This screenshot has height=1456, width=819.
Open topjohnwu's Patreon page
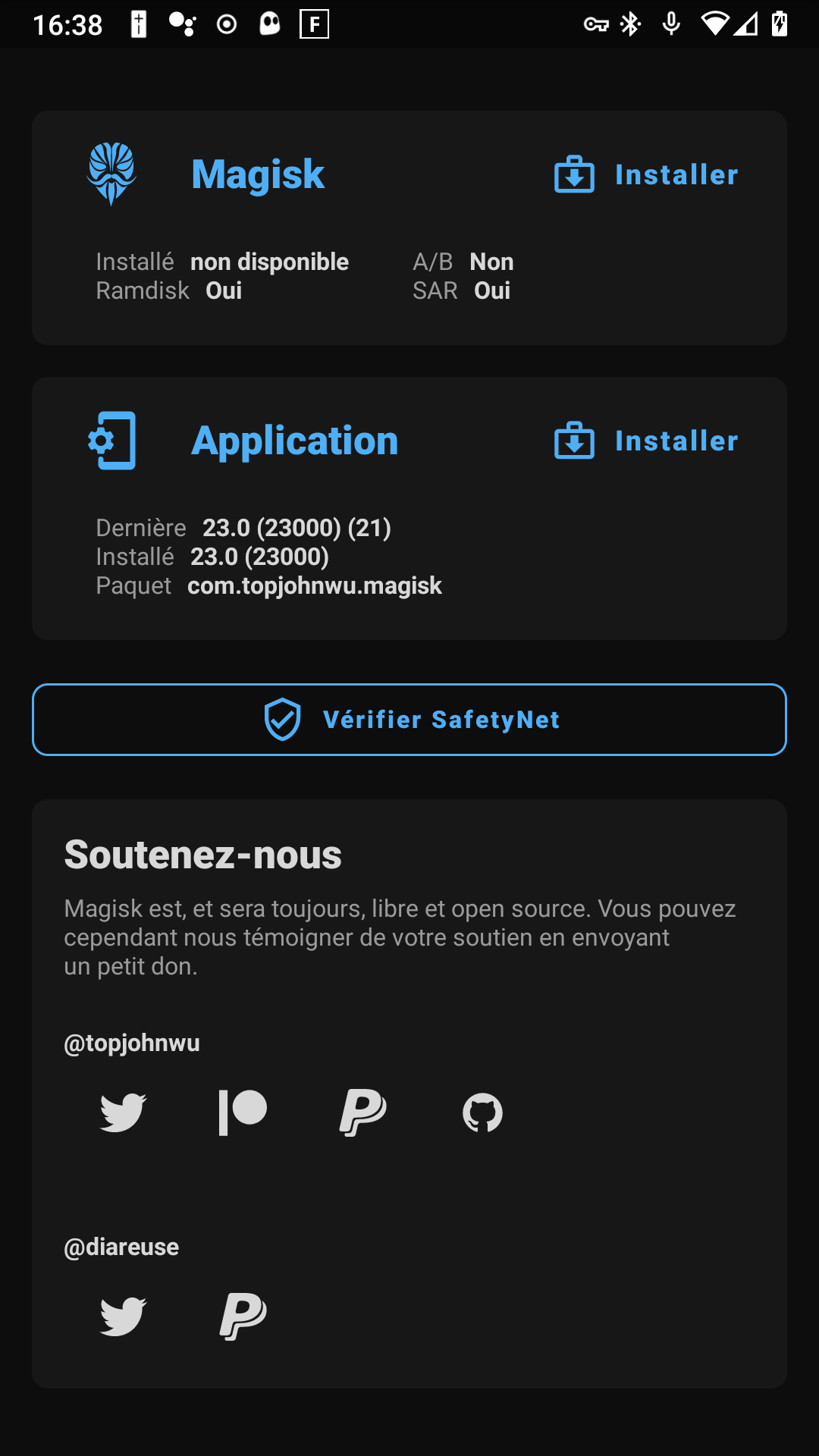(243, 1112)
